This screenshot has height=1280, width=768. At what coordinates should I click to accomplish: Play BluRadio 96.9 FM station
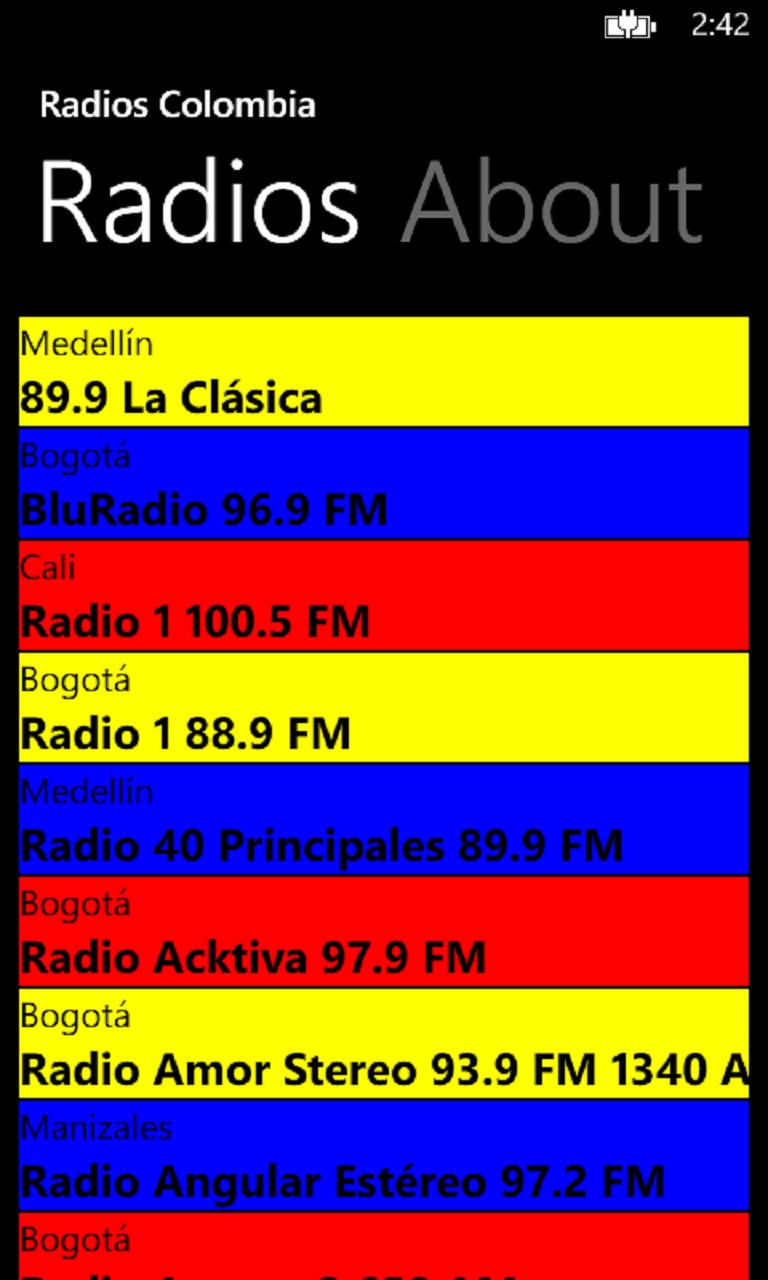pyautogui.click(x=384, y=483)
